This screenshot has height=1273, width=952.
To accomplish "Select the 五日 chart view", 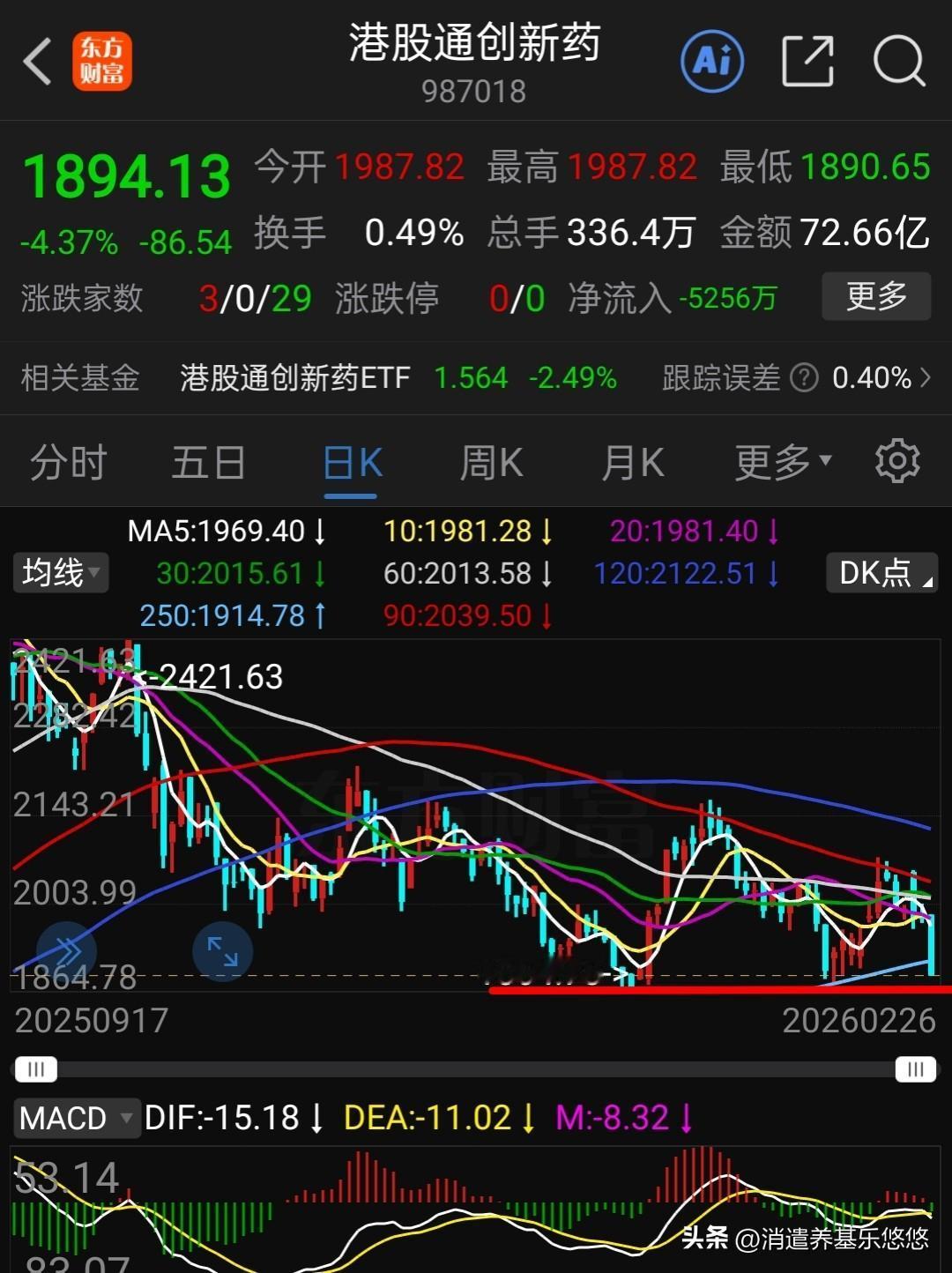I will [209, 461].
